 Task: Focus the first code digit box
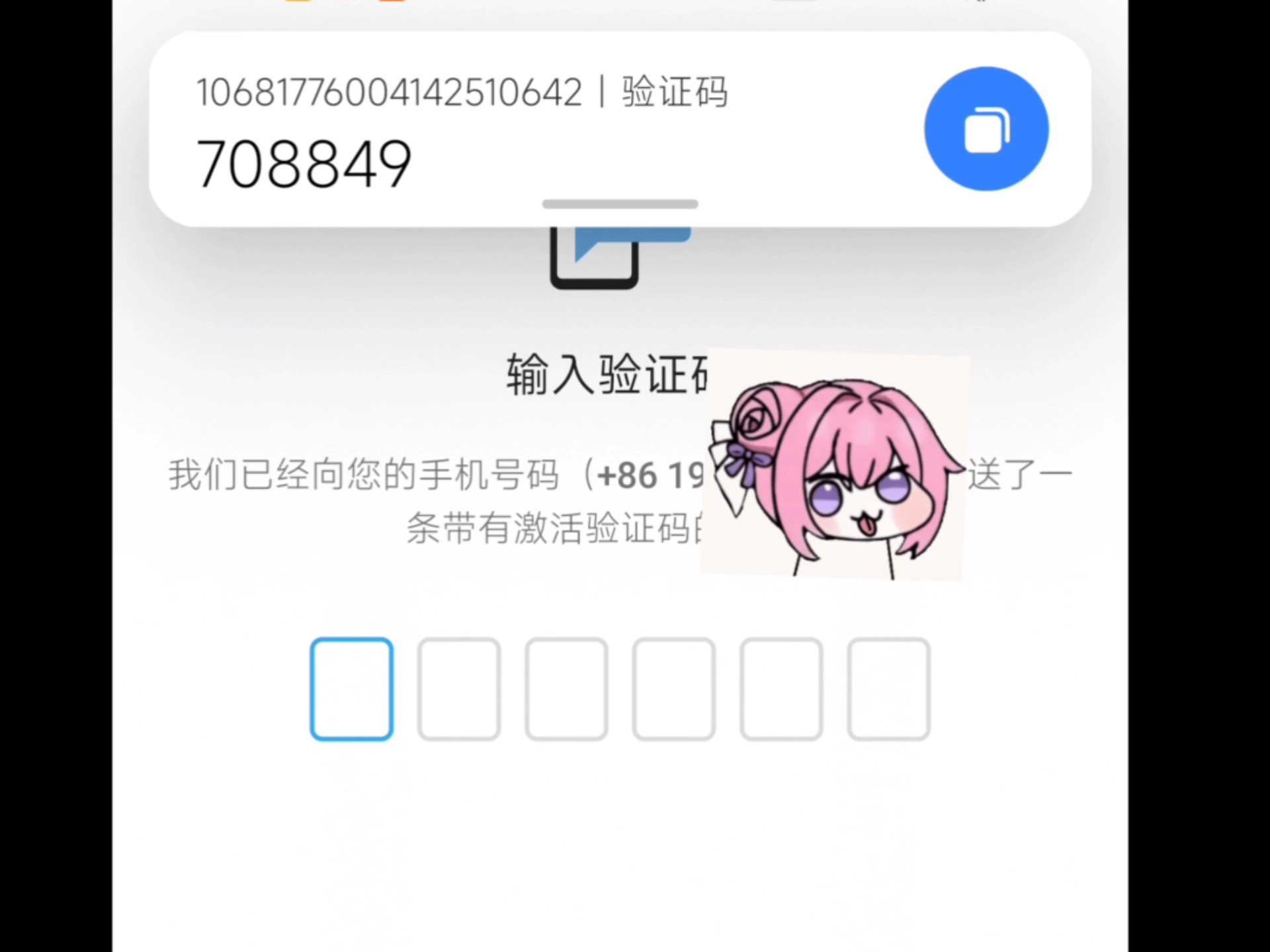pyautogui.click(x=351, y=689)
